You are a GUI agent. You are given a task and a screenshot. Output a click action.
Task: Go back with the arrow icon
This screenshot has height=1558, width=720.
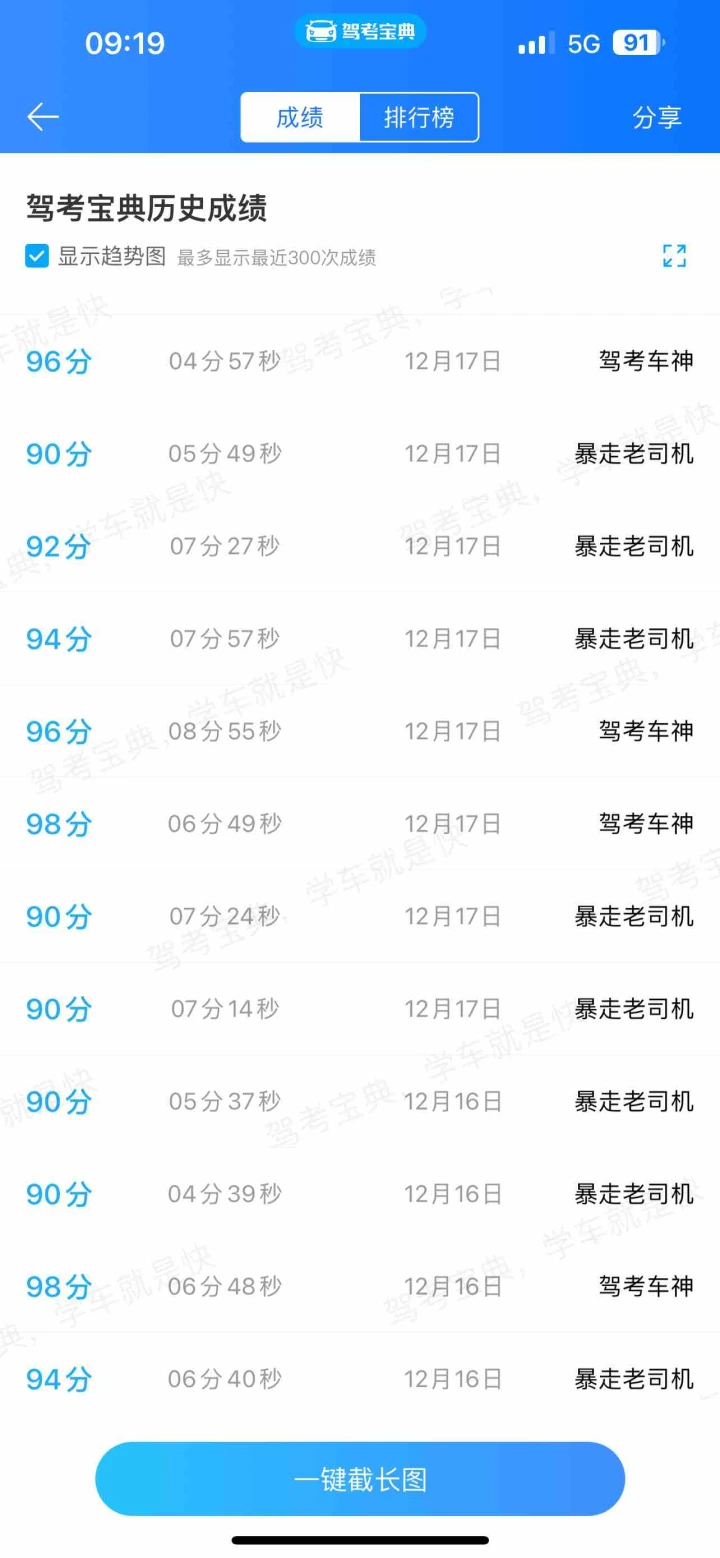(x=43, y=117)
